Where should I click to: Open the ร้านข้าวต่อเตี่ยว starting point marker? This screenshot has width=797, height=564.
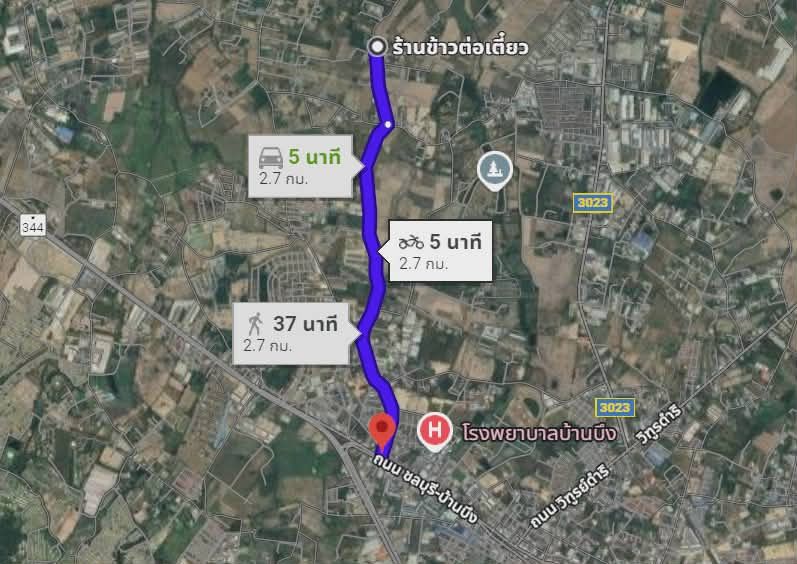(x=377, y=46)
